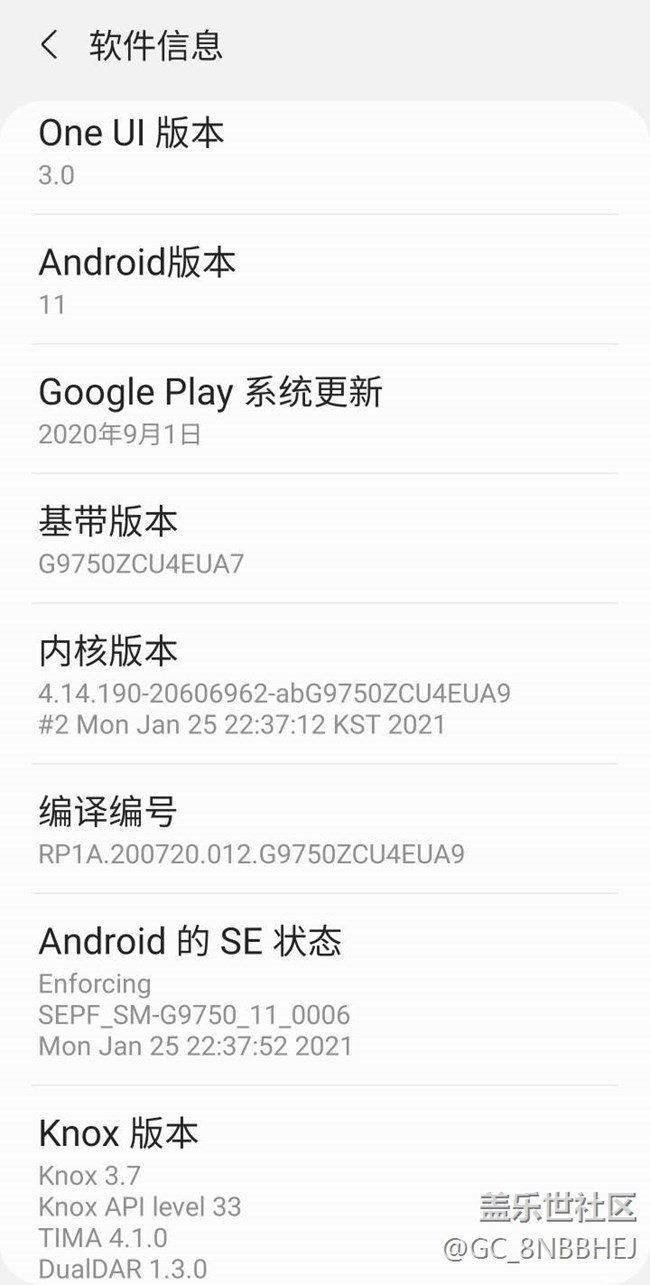This screenshot has width=650, height=1285.
Task: Open Google Play 系统更新
Action: point(324,409)
